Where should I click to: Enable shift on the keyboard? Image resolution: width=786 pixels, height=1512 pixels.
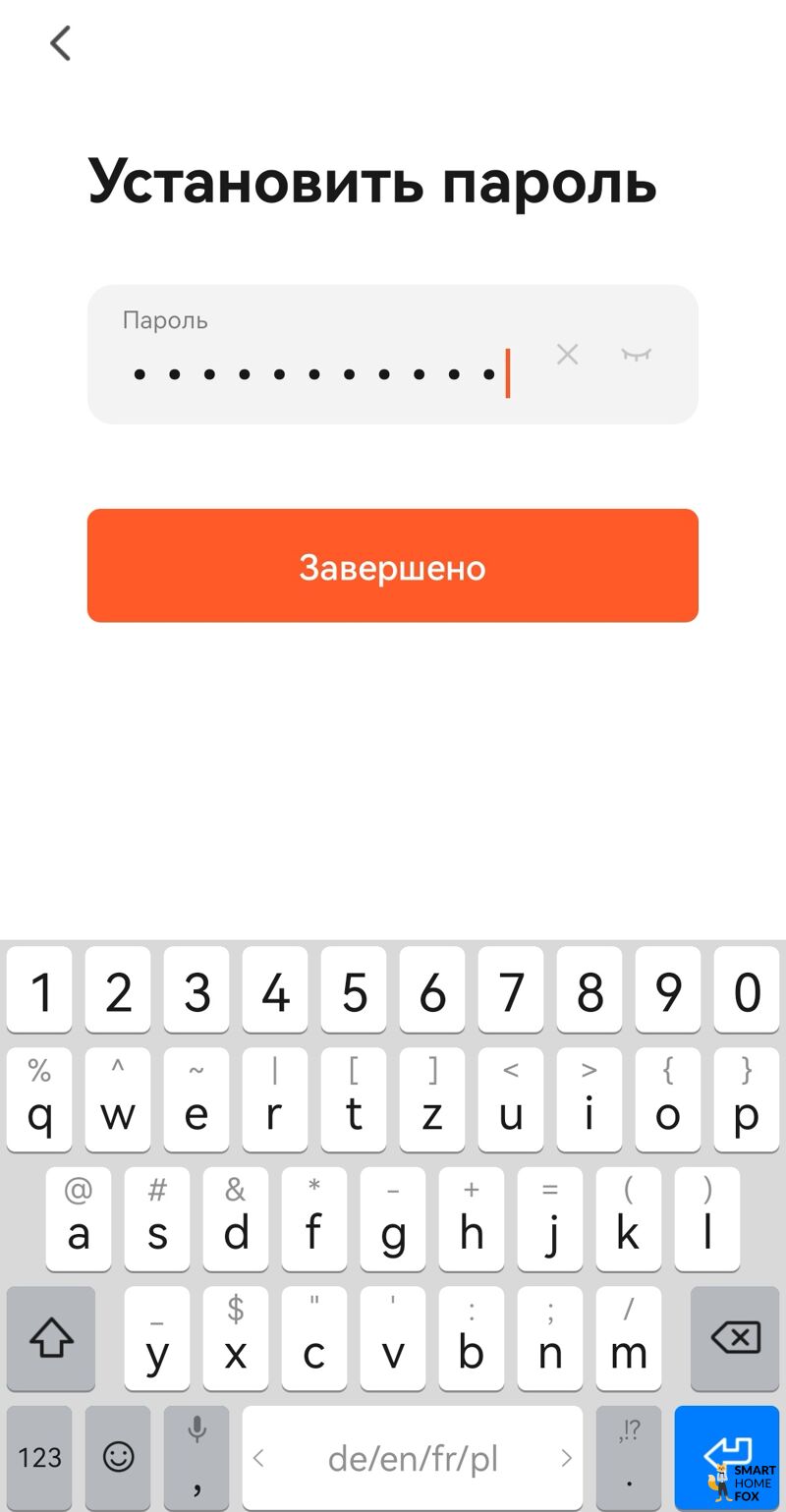pos(51,1337)
